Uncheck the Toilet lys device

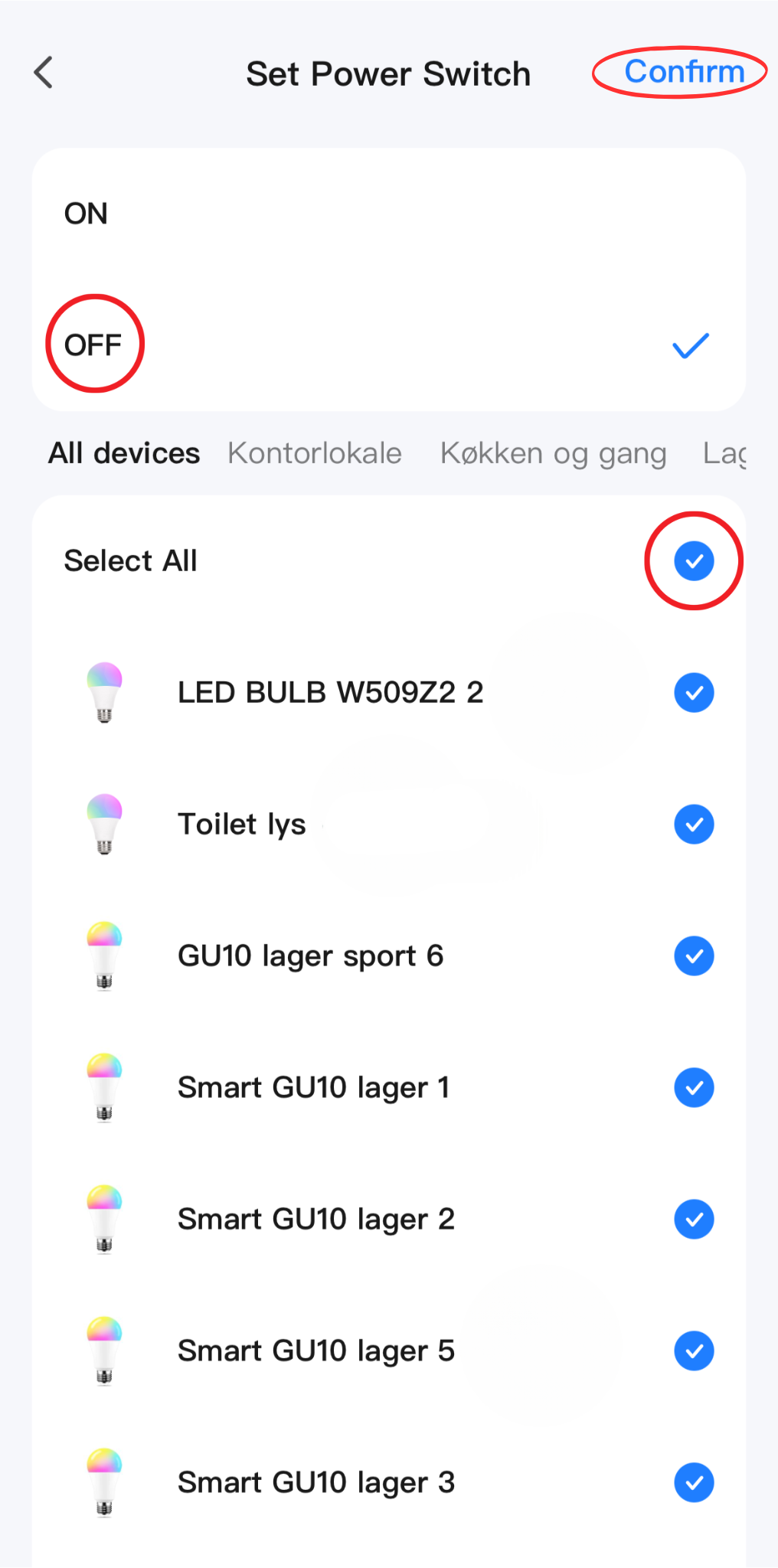pos(694,825)
